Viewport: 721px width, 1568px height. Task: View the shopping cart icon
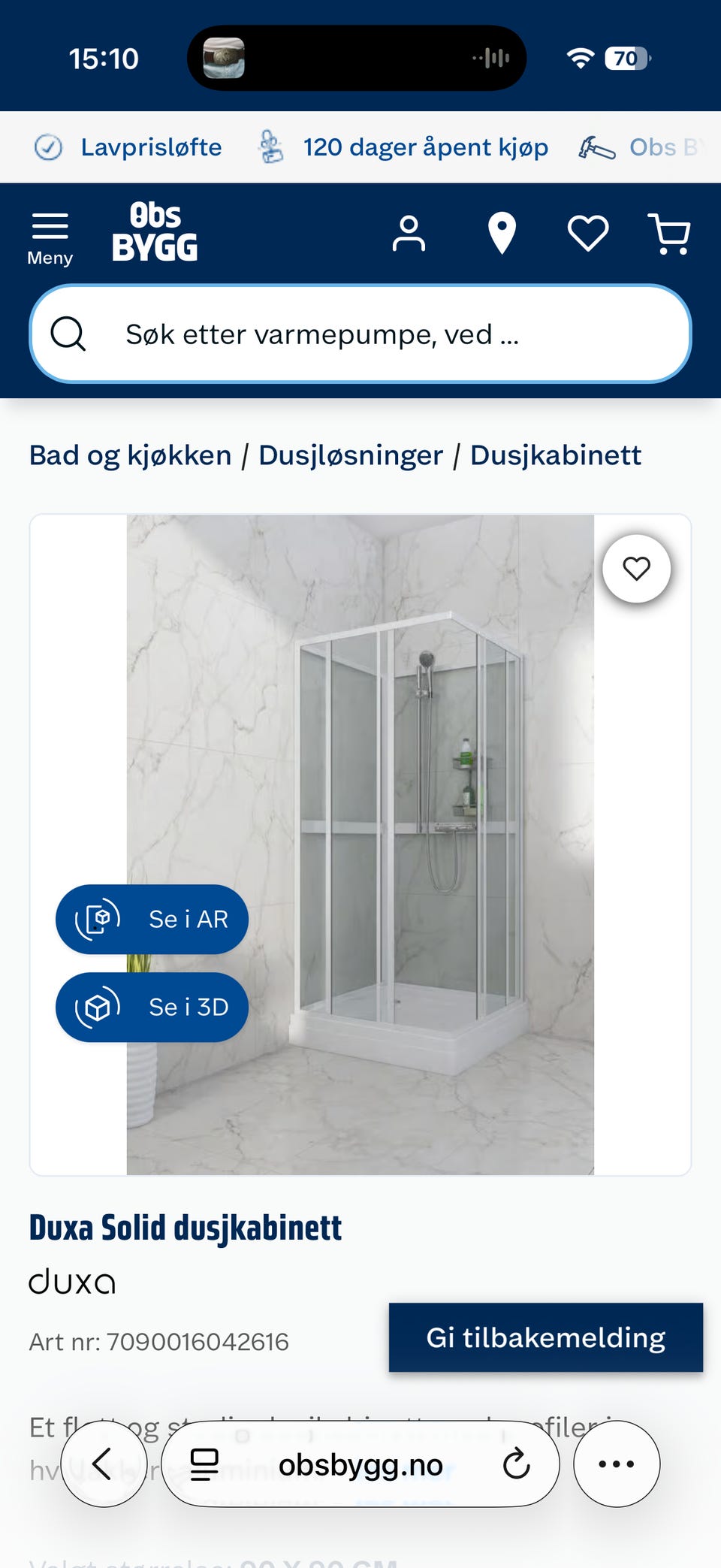coord(669,233)
